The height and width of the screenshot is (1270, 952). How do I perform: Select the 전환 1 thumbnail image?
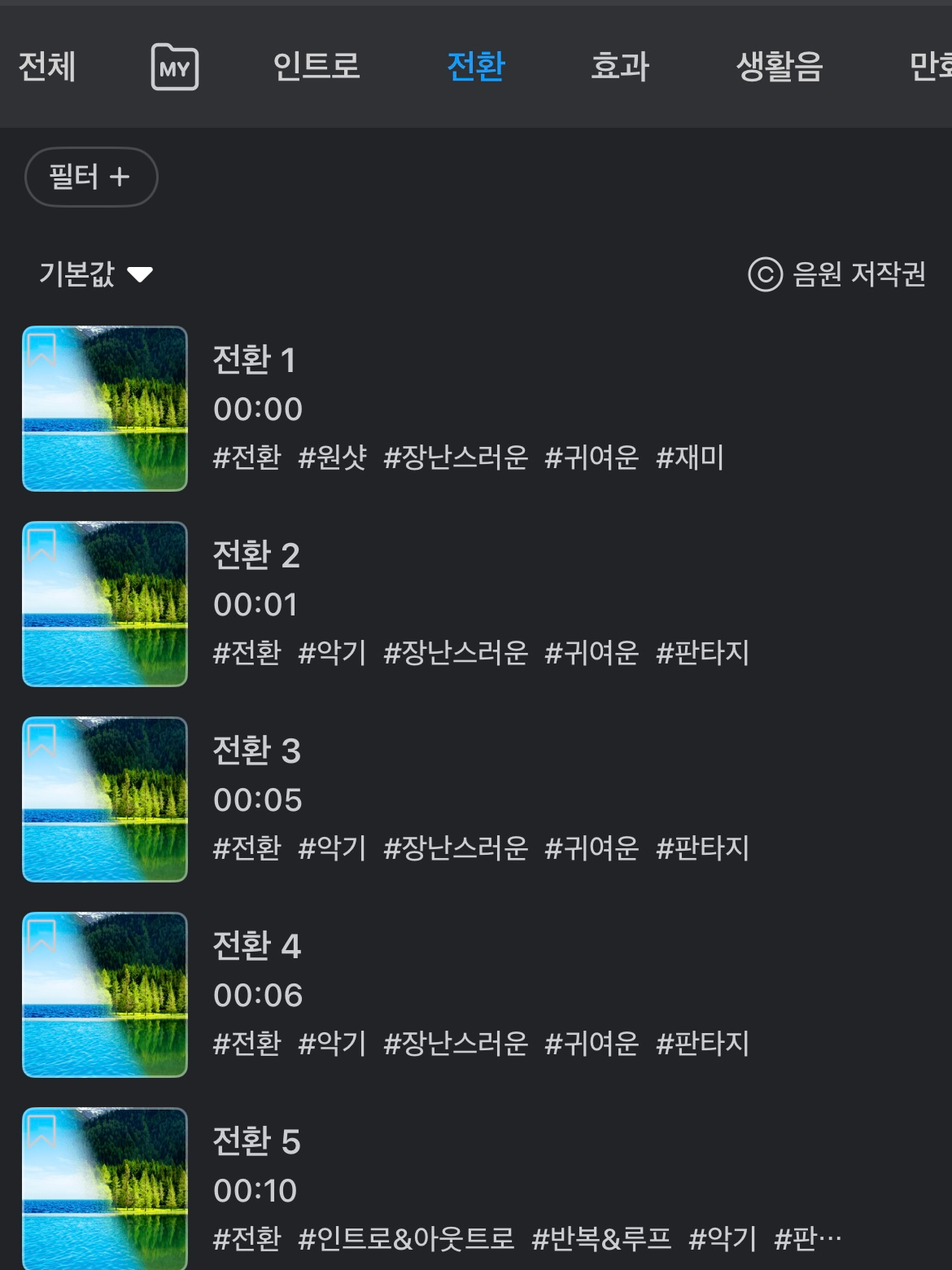[x=104, y=409]
